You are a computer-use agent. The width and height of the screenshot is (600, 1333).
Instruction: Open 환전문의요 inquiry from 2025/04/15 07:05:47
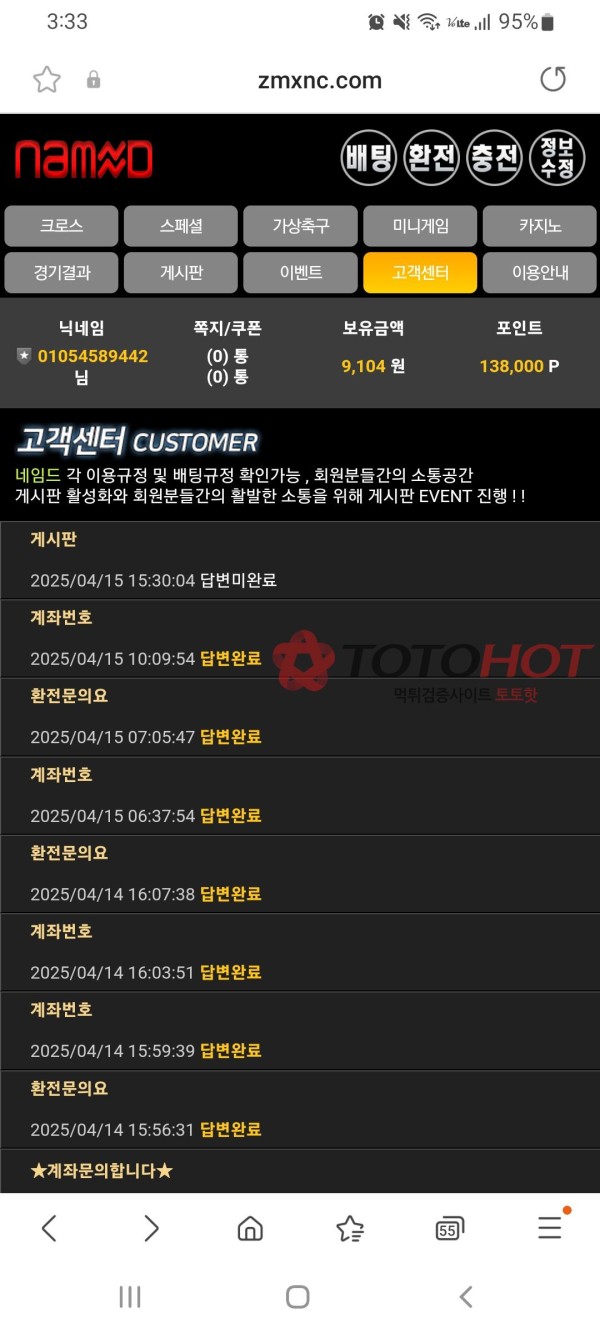(x=300, y=717)
